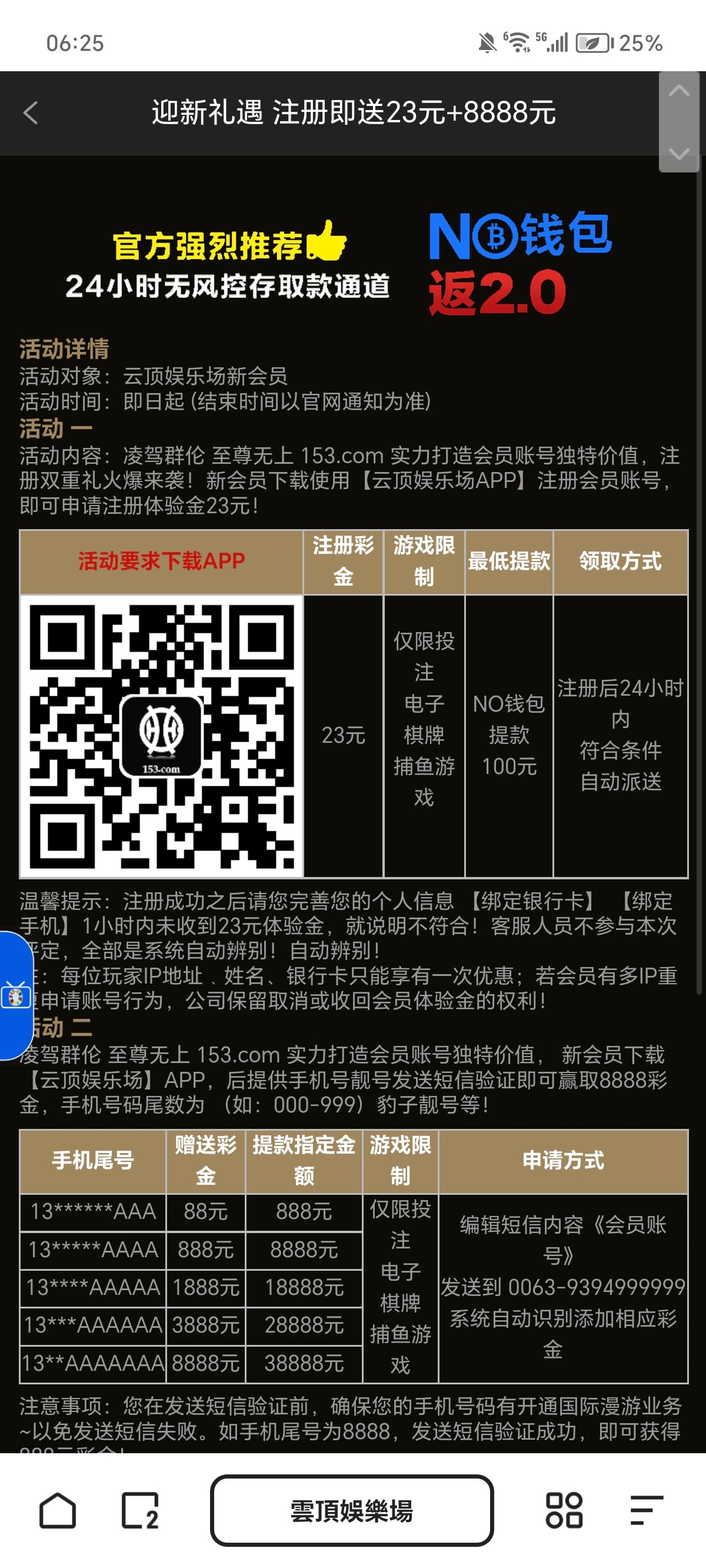Go back using the header arrow
This screenshot has width=706, height=1568.
(31, 113)
